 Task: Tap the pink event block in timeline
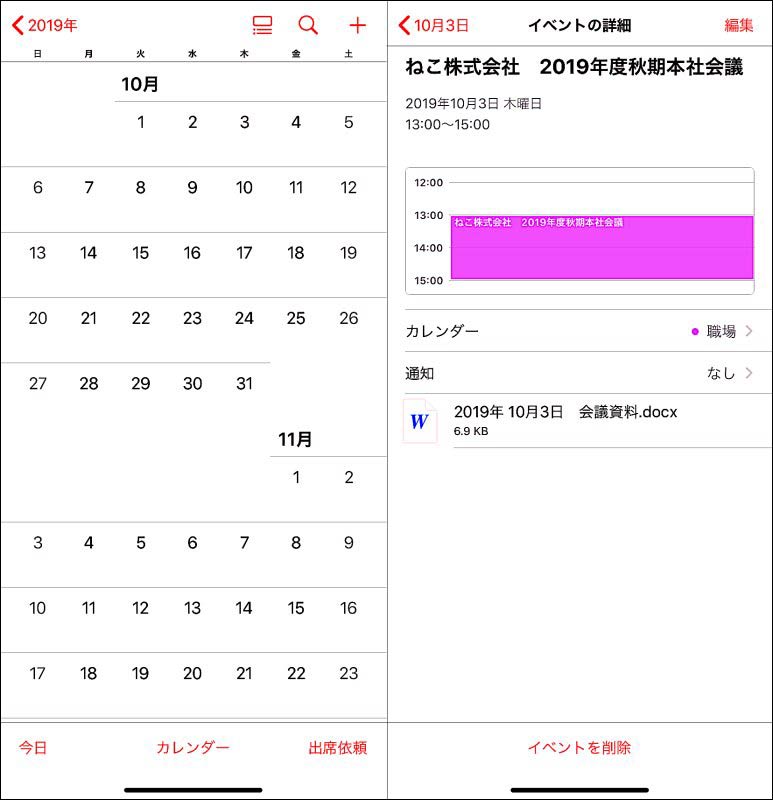[x=602, y=247]
